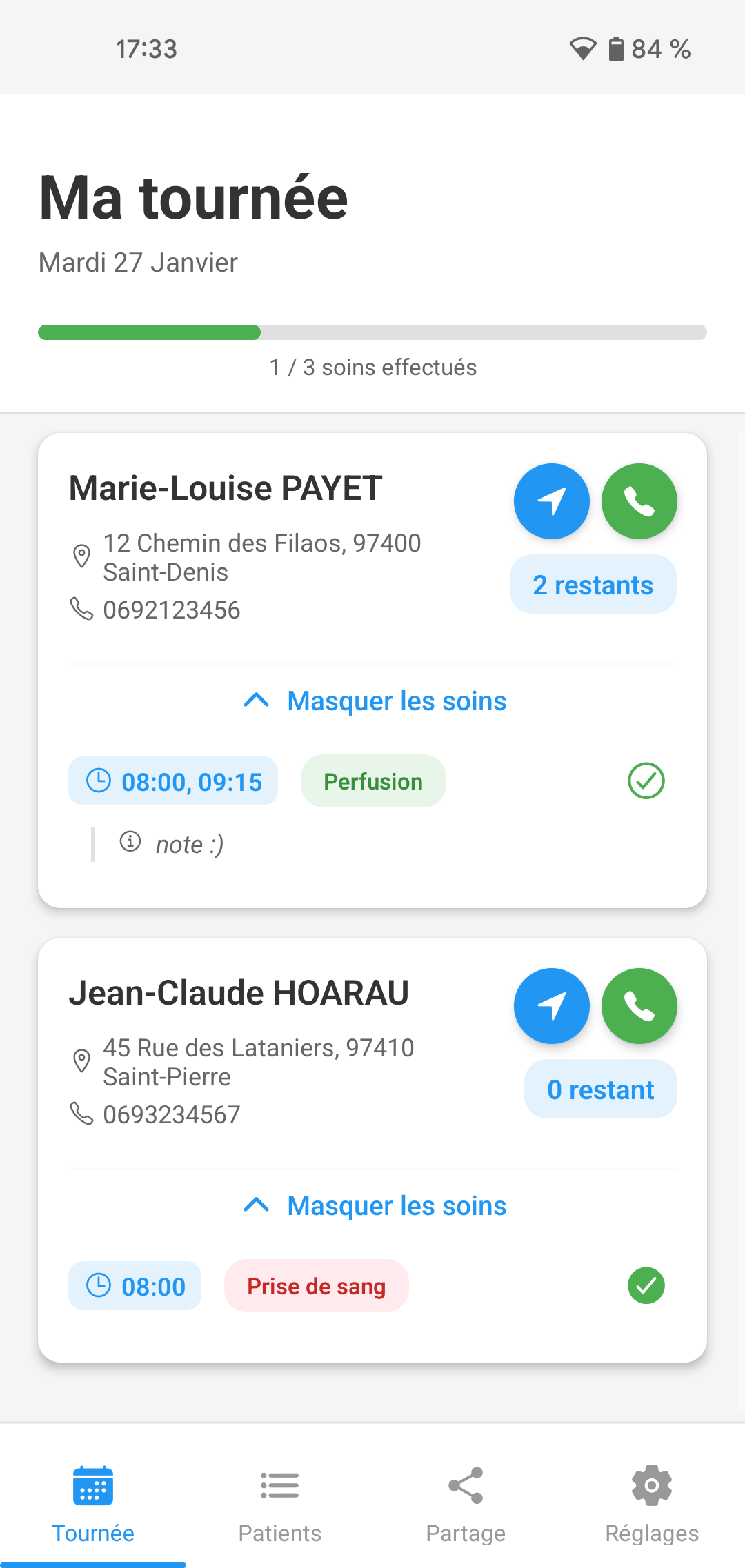The height and width of the screenshot is (1568, 745).
Task: Tap phone number 0692123456 on first card
Action: [171, 610]
